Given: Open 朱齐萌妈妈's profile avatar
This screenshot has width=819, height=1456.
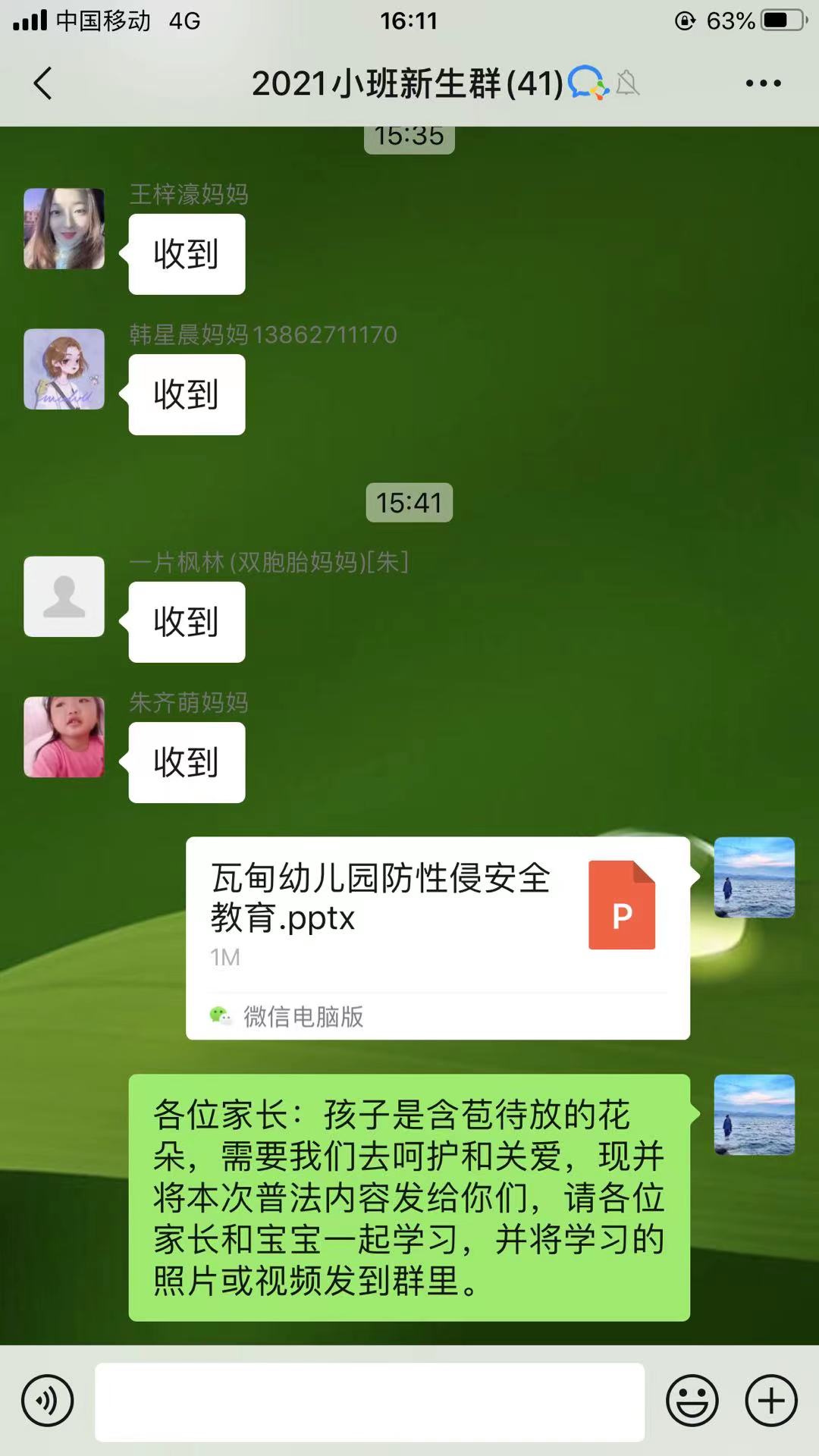Looking at the screenshot, I should [64, 737].
